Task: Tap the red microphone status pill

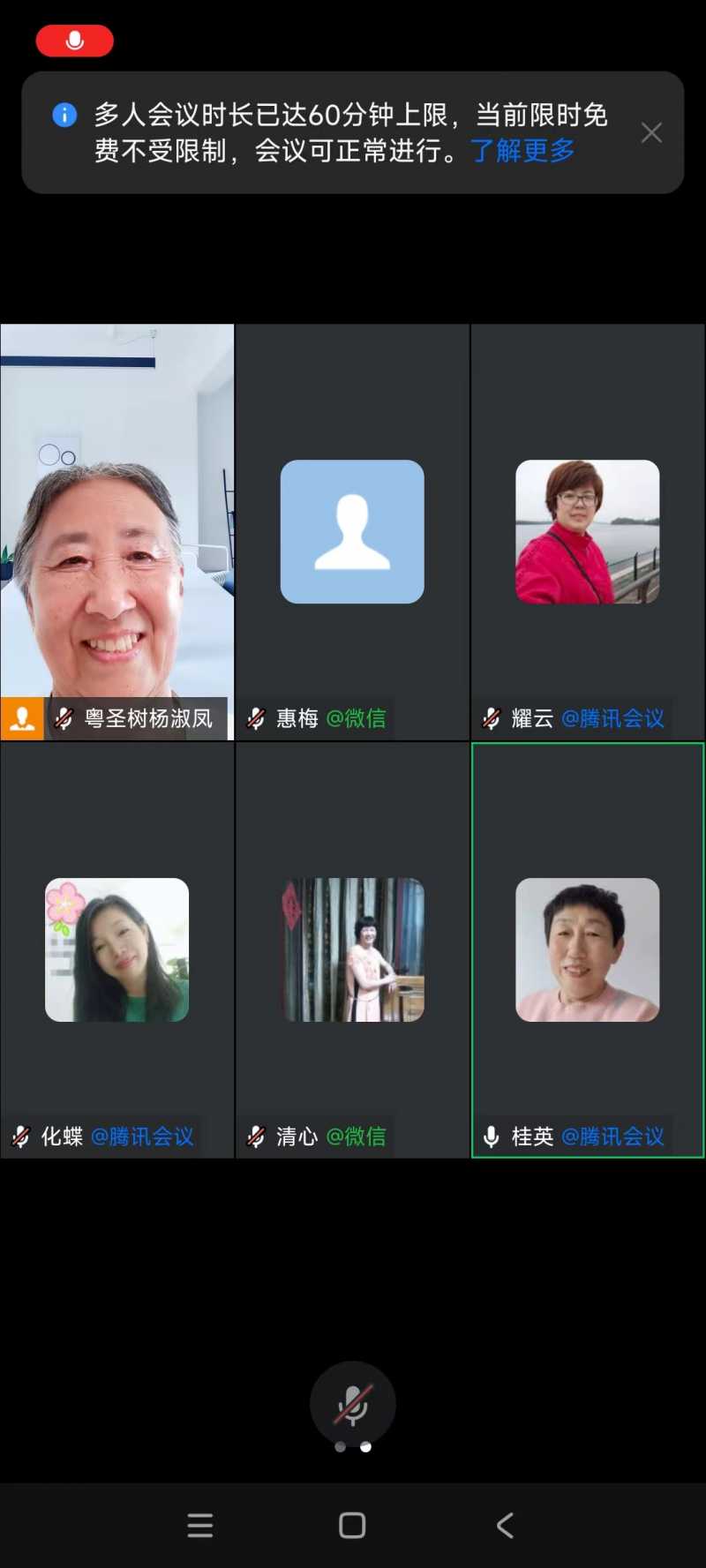Action: [x=75, y=41]
